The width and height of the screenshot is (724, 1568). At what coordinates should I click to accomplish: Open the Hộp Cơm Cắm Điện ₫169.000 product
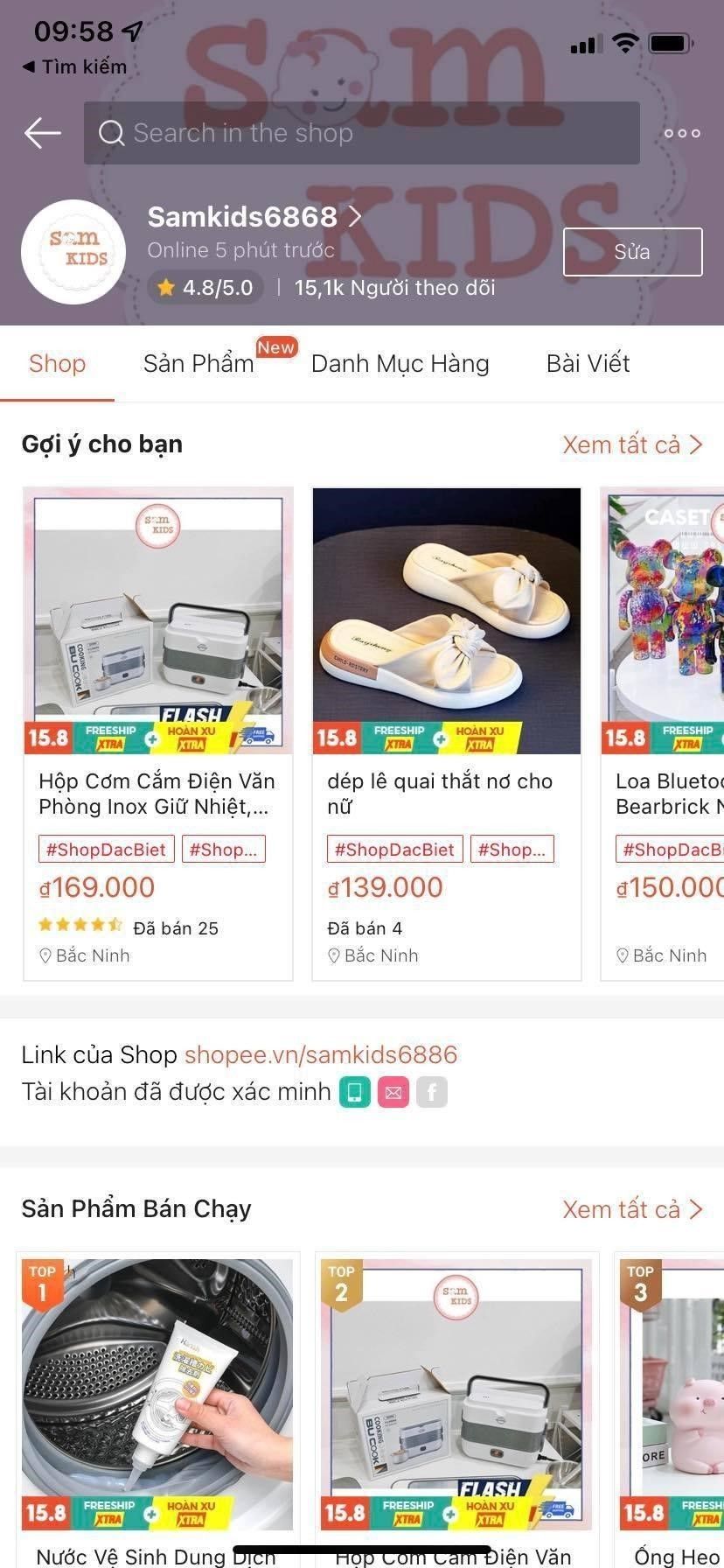(x=158, y=733)
